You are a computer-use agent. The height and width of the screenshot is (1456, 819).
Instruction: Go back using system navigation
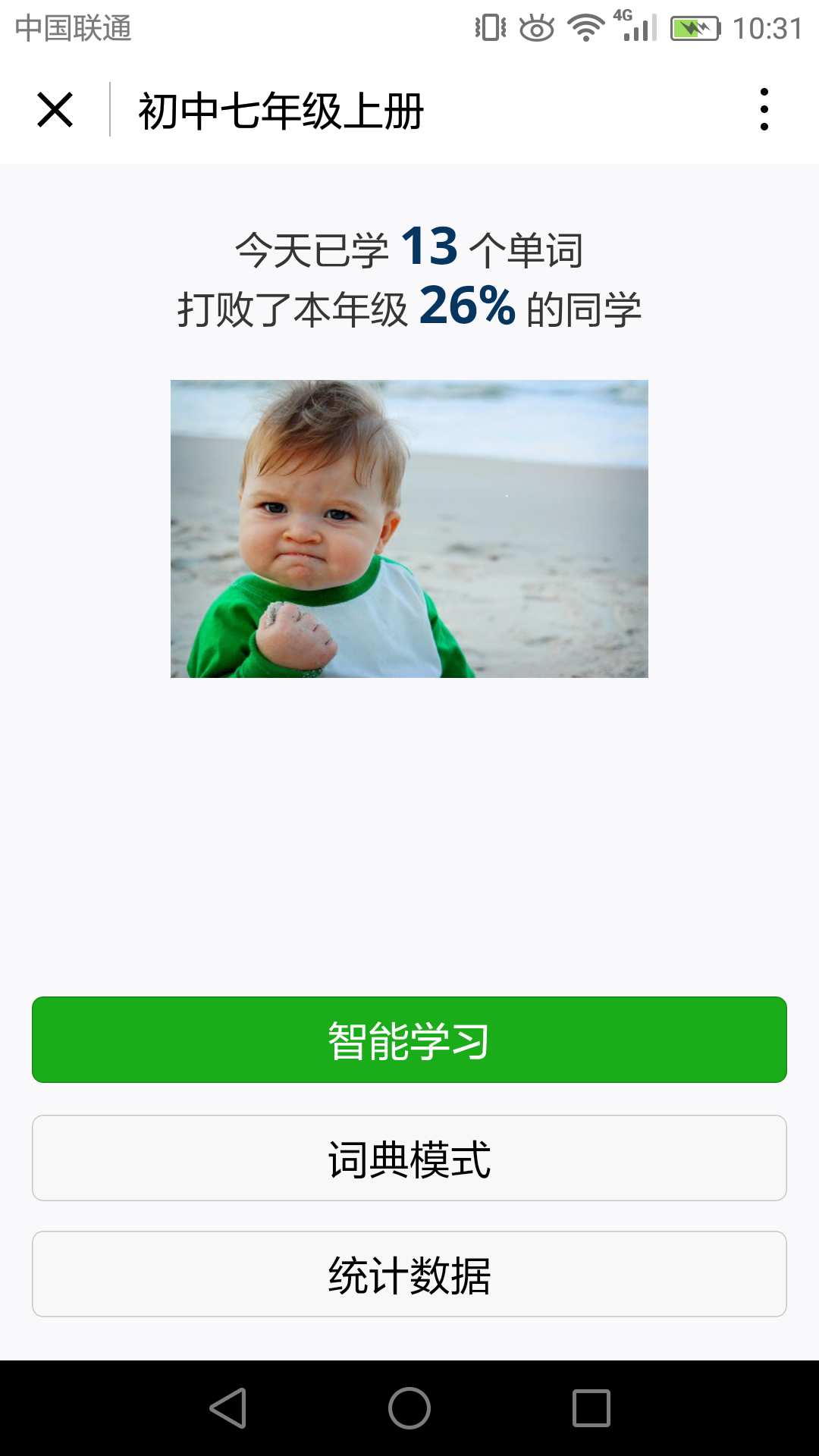[x=227, y=1408]
